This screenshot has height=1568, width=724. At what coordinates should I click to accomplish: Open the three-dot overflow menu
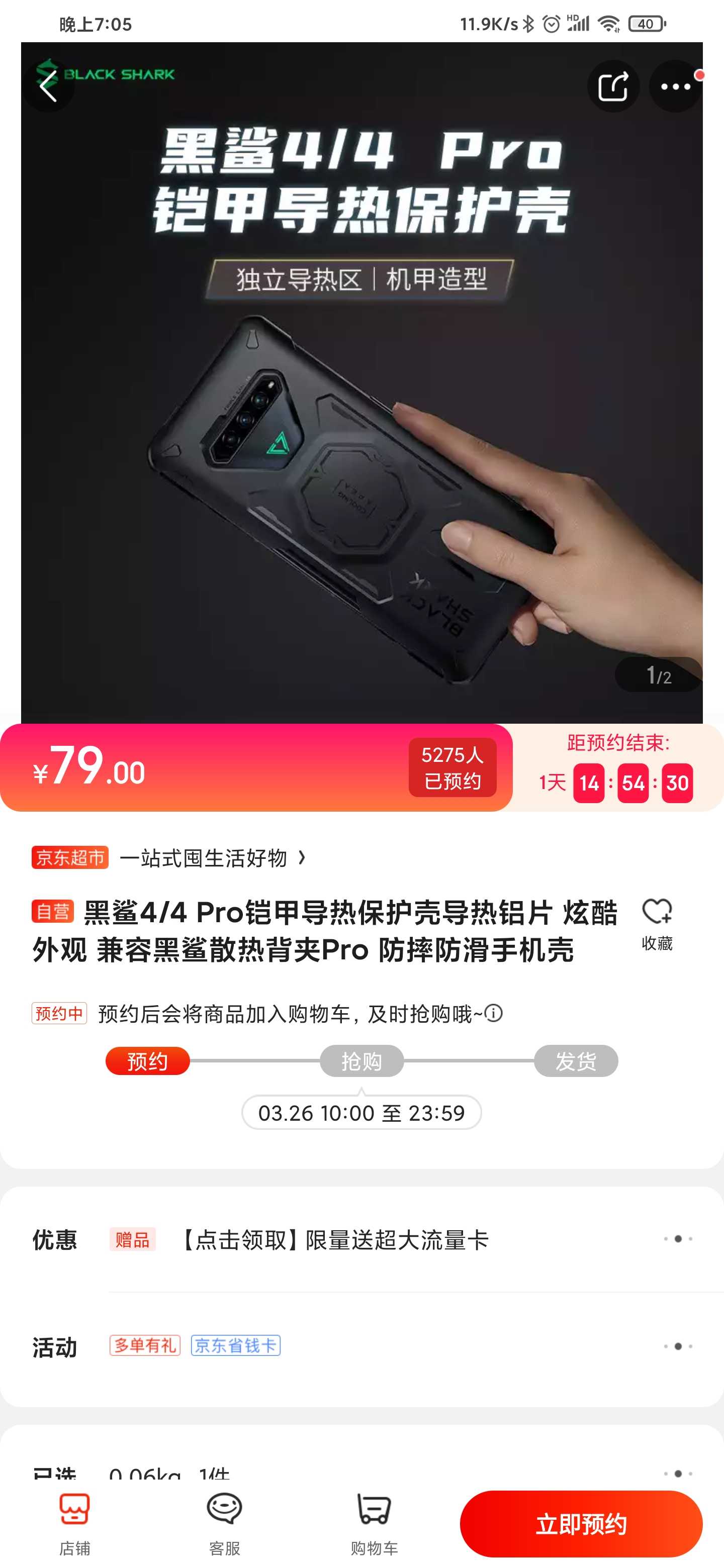click(x=675, y=86)
